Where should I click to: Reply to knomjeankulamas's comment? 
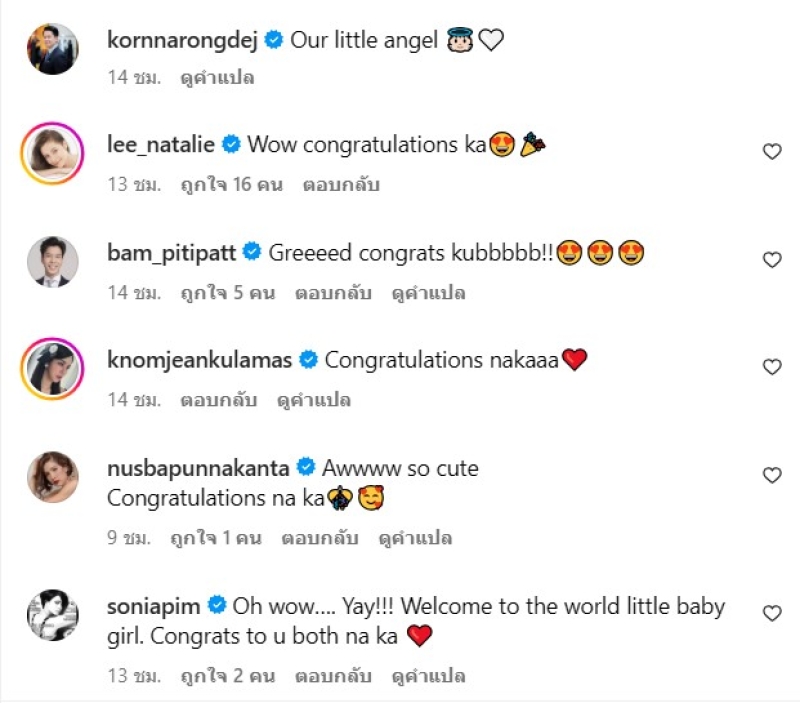(x=219, y=400)
